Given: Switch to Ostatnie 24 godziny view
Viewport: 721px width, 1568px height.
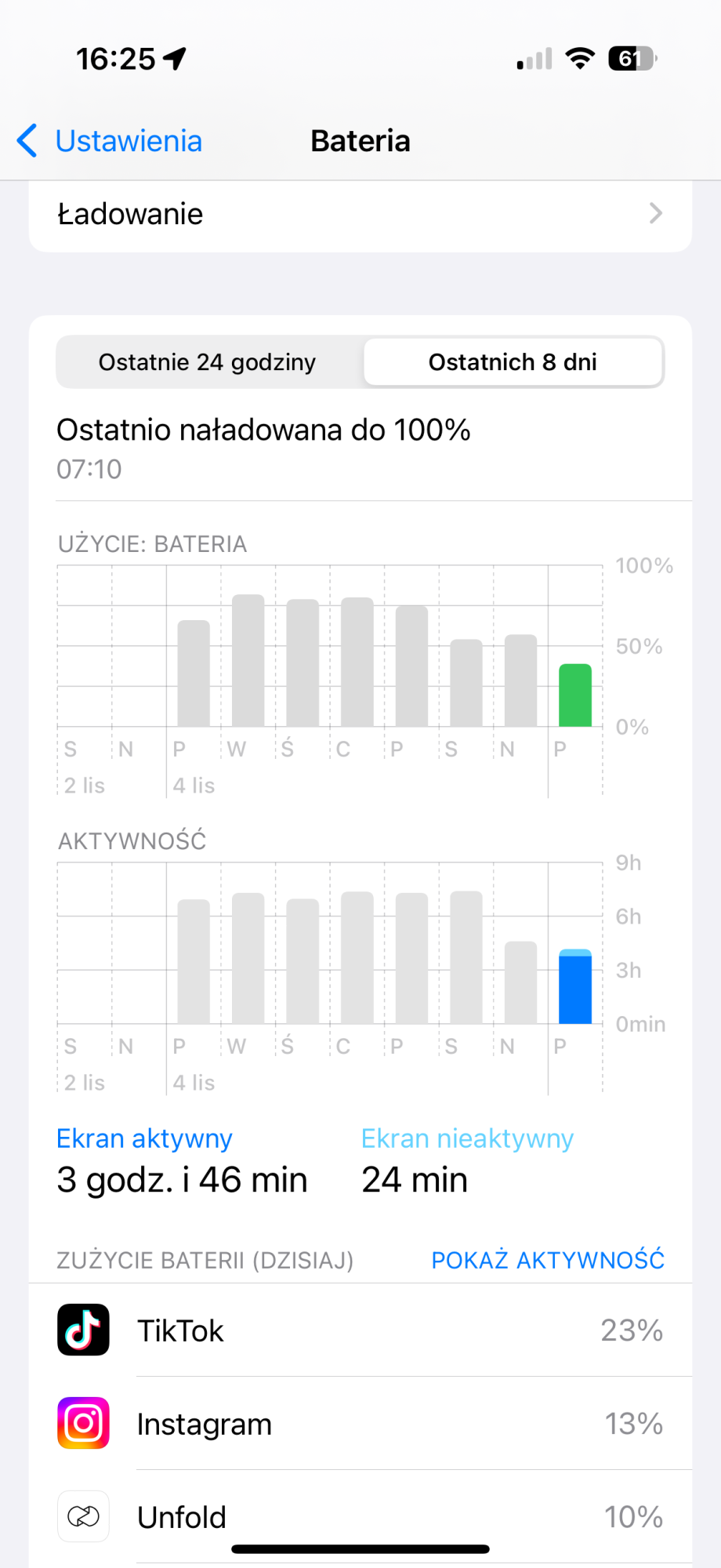Looking at the screenshot, I should pyautogui.click(x=208, y=362).
